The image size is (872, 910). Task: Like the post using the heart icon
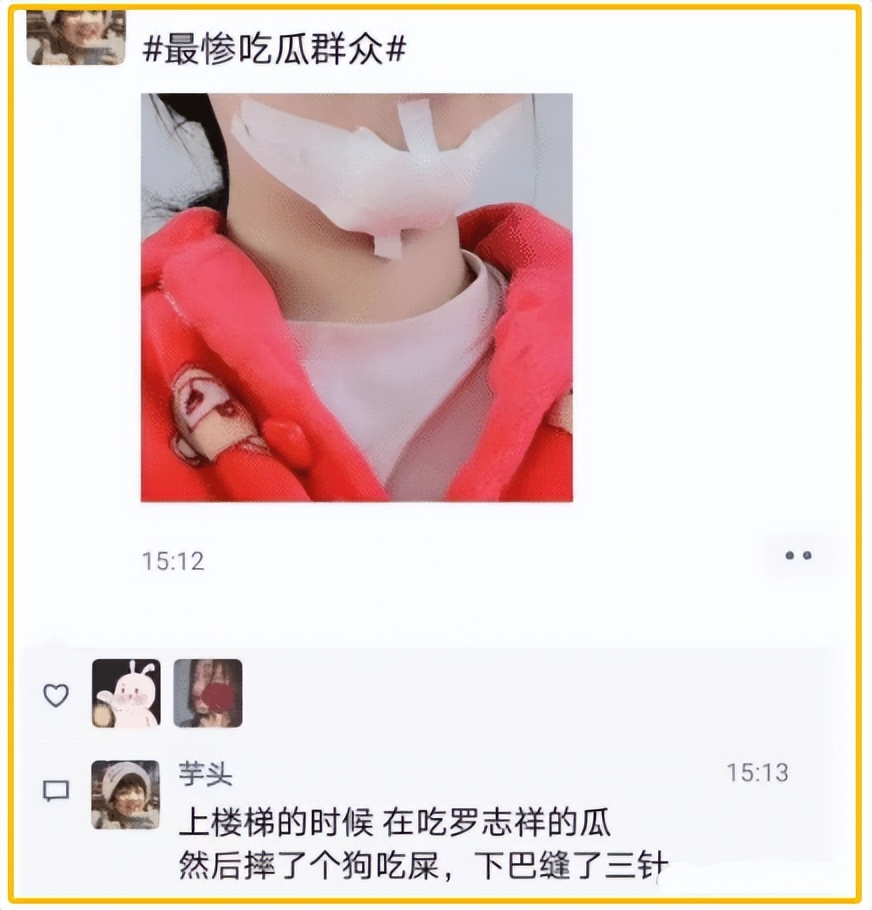pyautogui.click(x=55, y=694)
